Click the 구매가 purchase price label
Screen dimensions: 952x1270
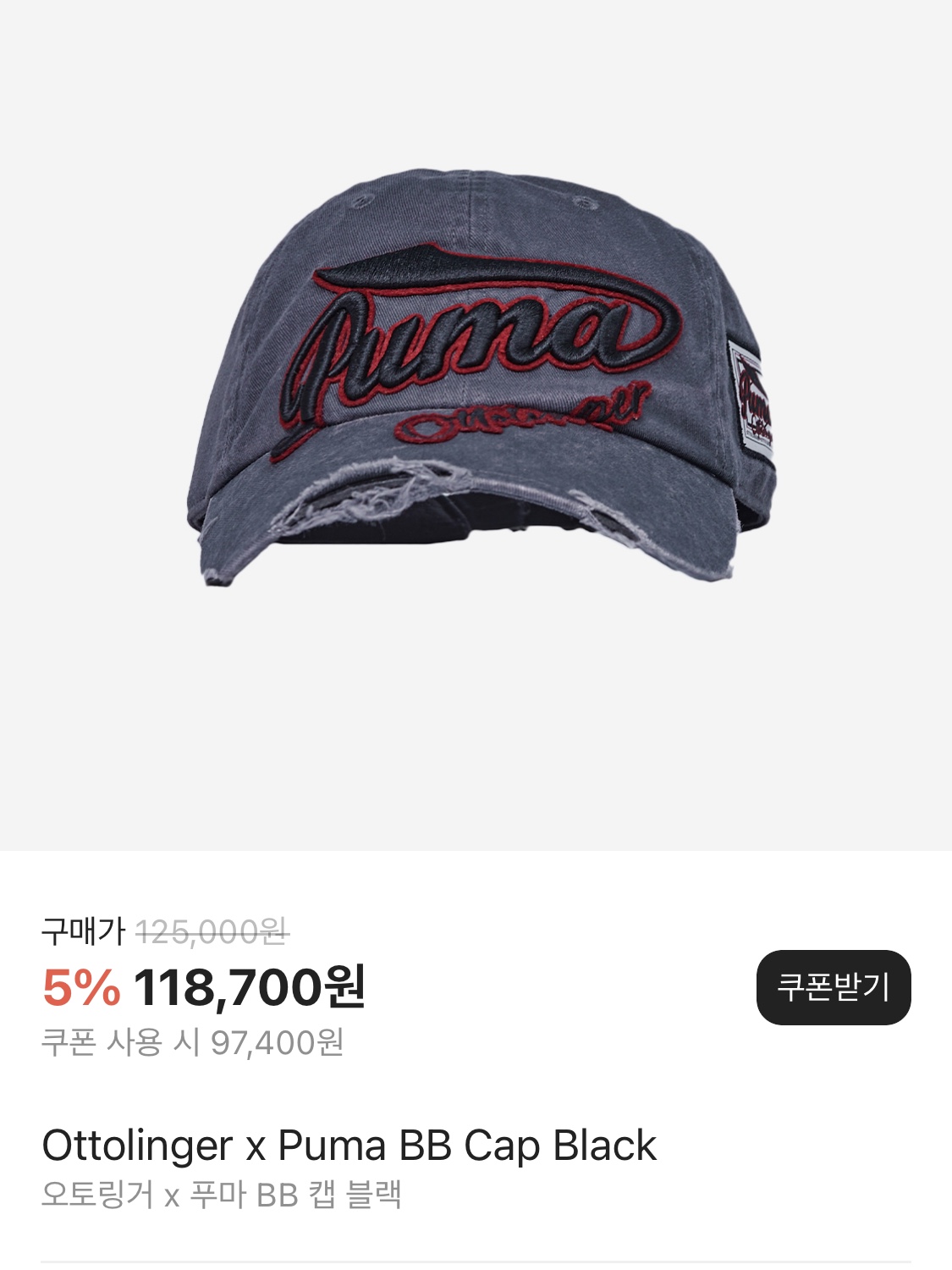pyautogui.click(x=85, y=930)
